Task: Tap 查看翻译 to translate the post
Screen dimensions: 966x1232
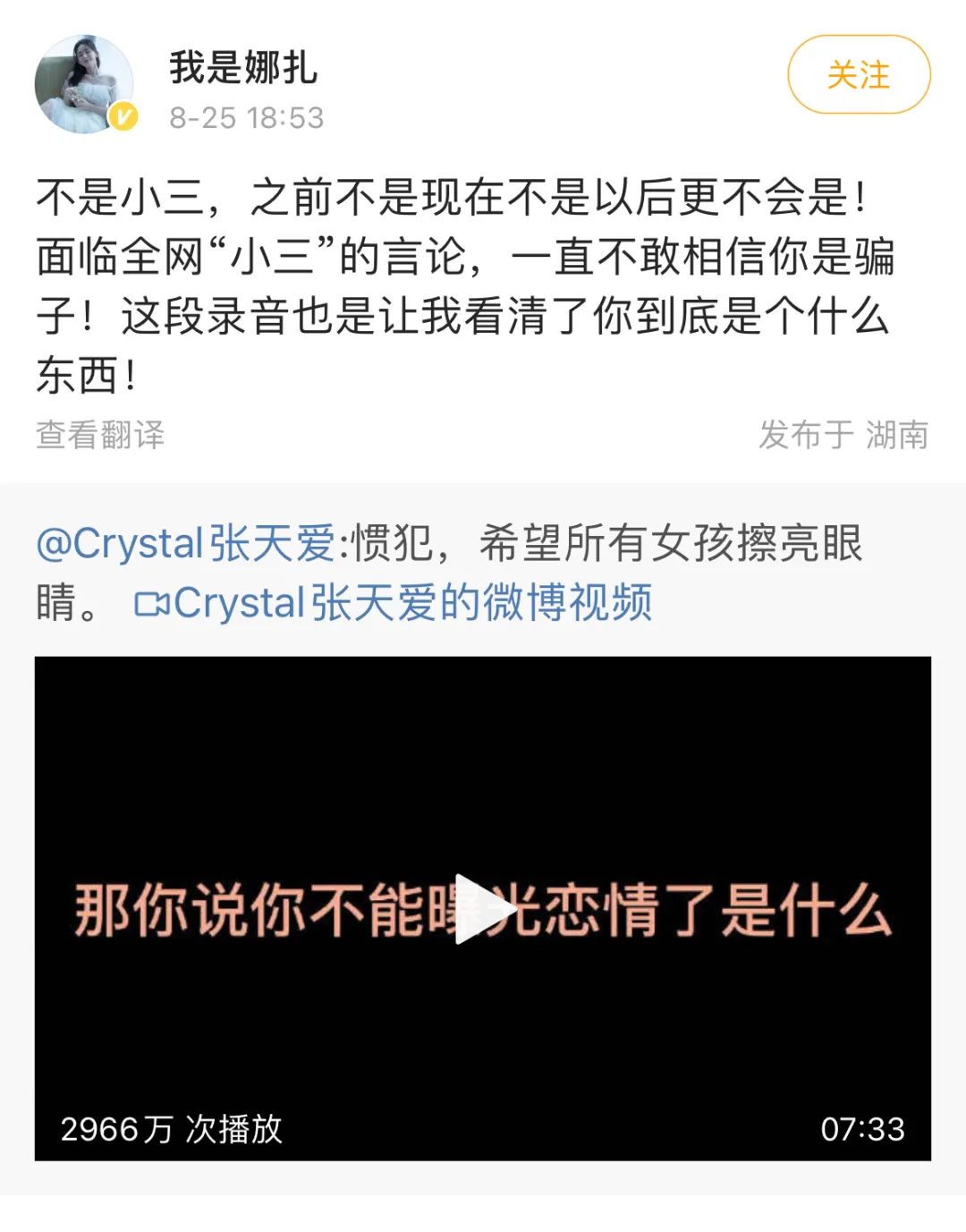Action: click(x=100, y=435)
